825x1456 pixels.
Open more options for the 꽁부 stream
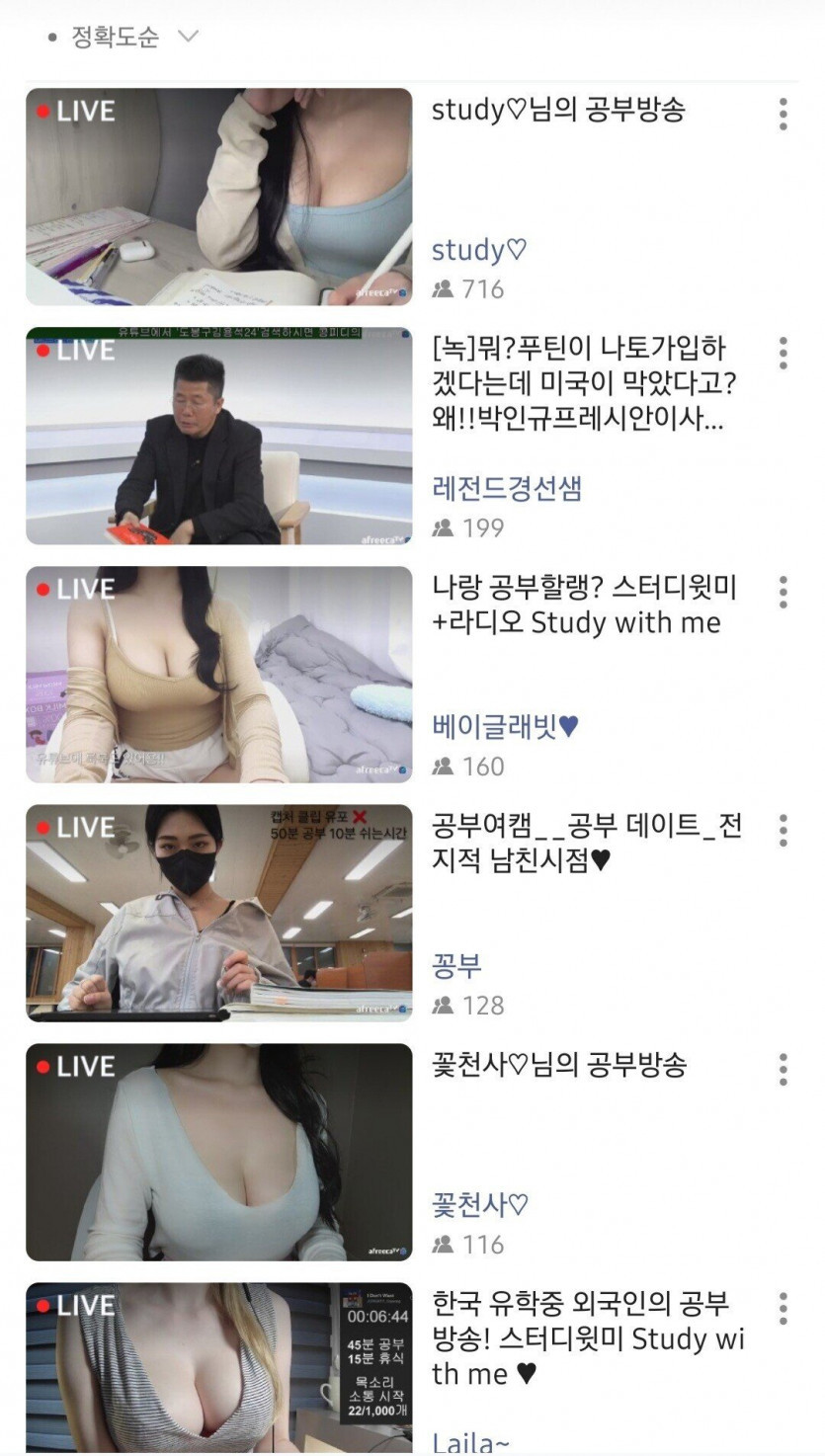pos(783,831)
